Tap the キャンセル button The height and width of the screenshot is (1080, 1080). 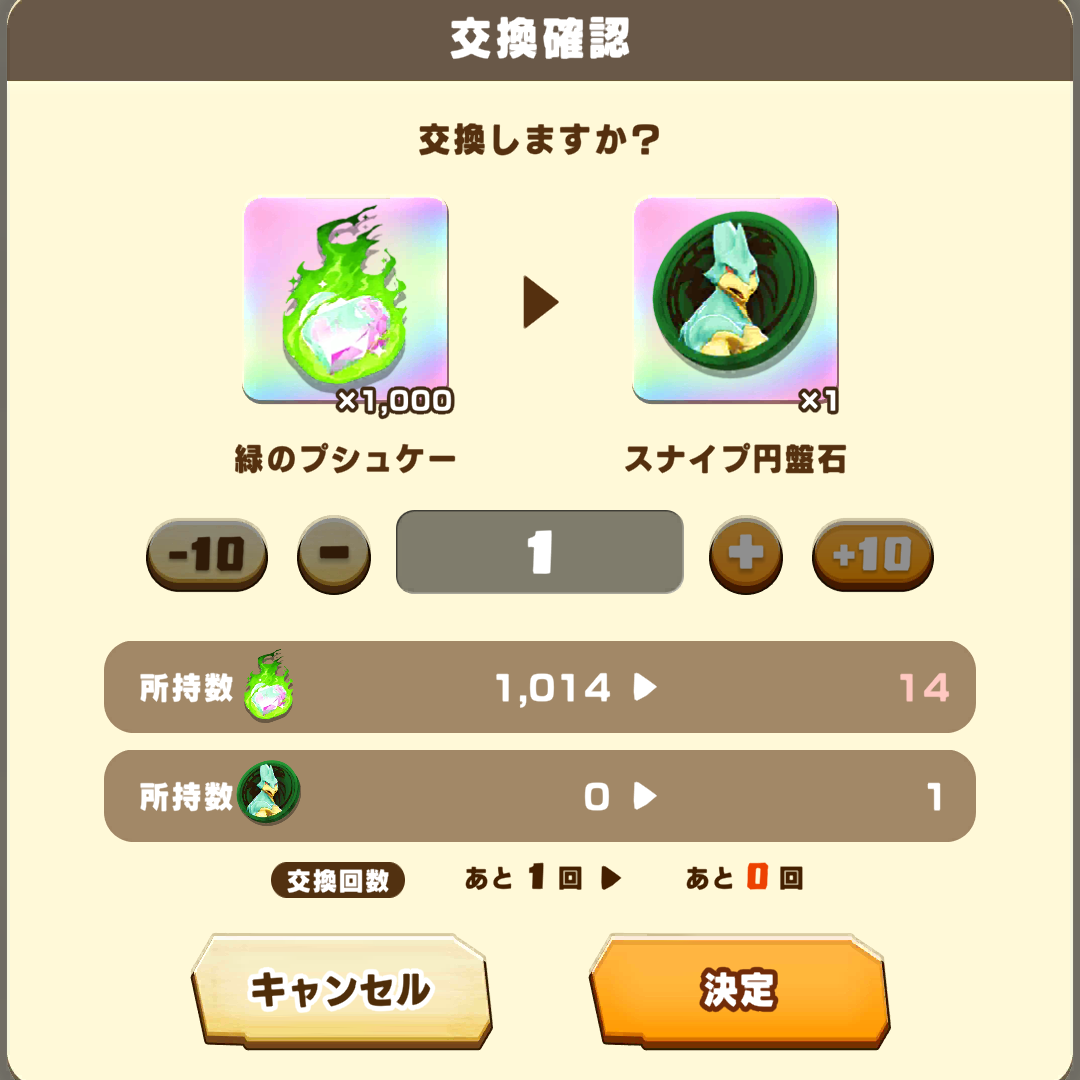point(340,990)
